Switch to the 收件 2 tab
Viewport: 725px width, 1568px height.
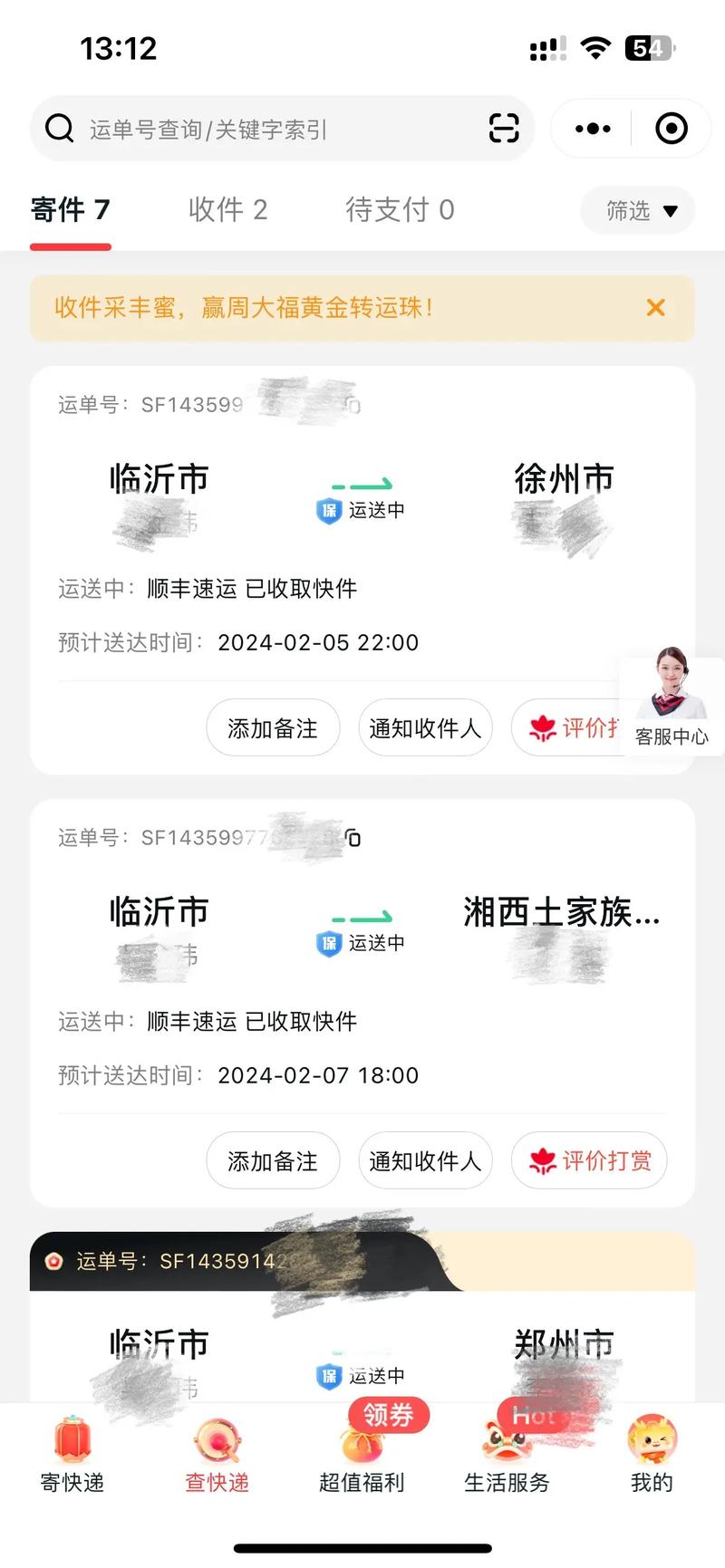click(x=228, y=210)
